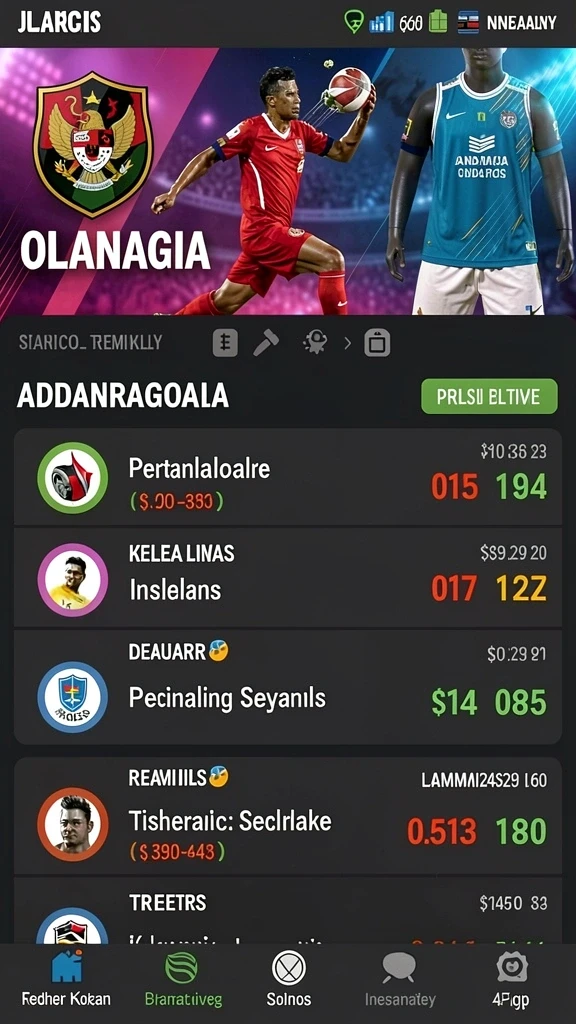Screen dimensions: 576x1024
Task: Switch to the Redher Kokan tab
Action: click(66, 978)
